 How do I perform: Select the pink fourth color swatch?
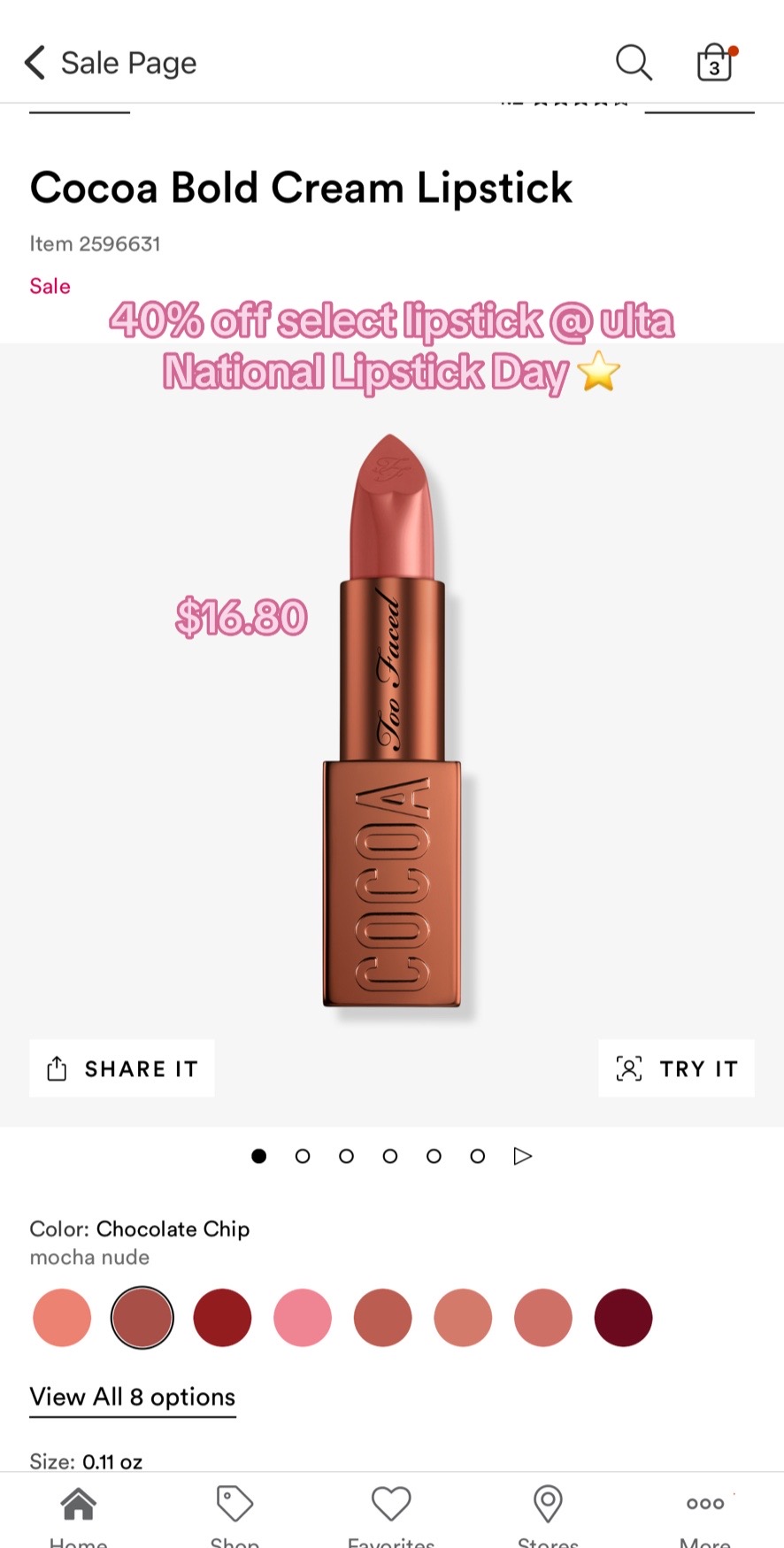[303, 1318]
